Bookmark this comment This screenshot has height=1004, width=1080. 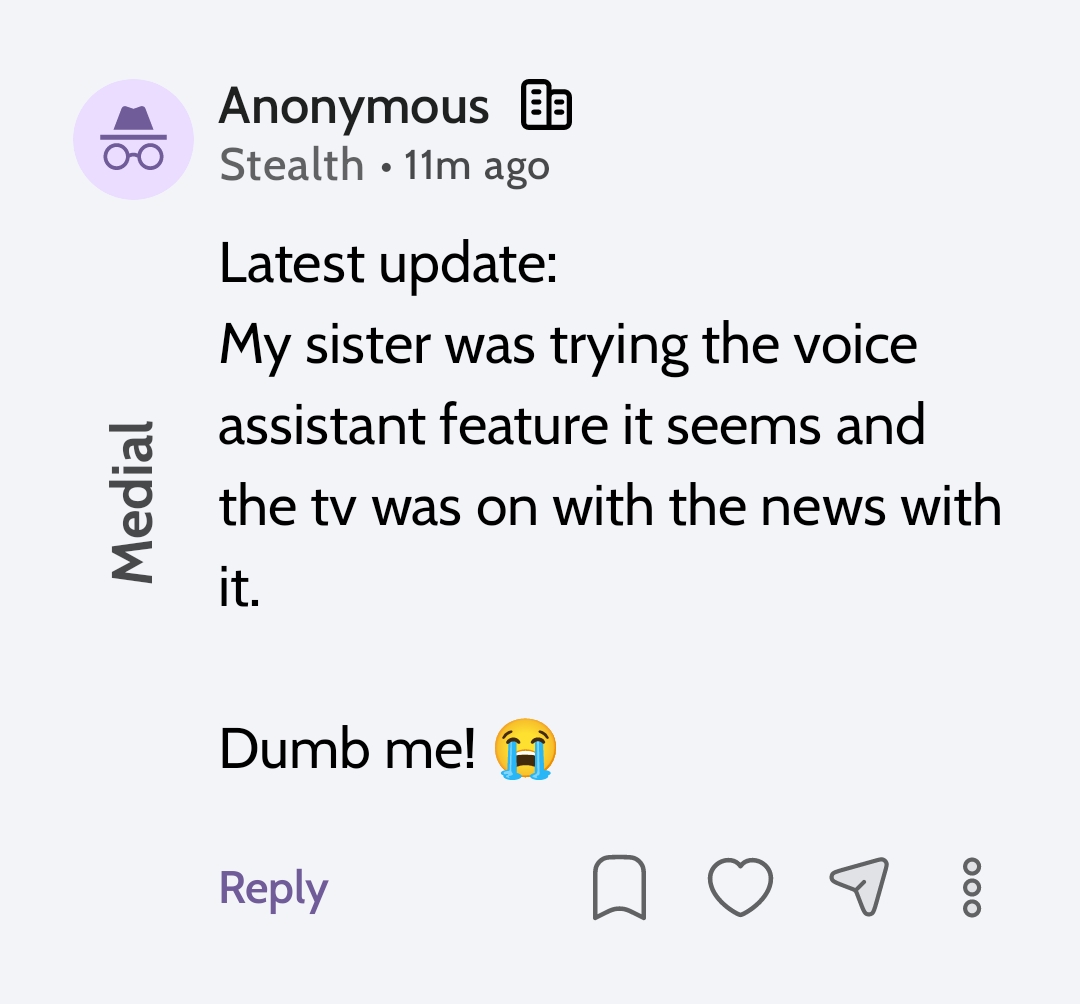coord(619,887)
